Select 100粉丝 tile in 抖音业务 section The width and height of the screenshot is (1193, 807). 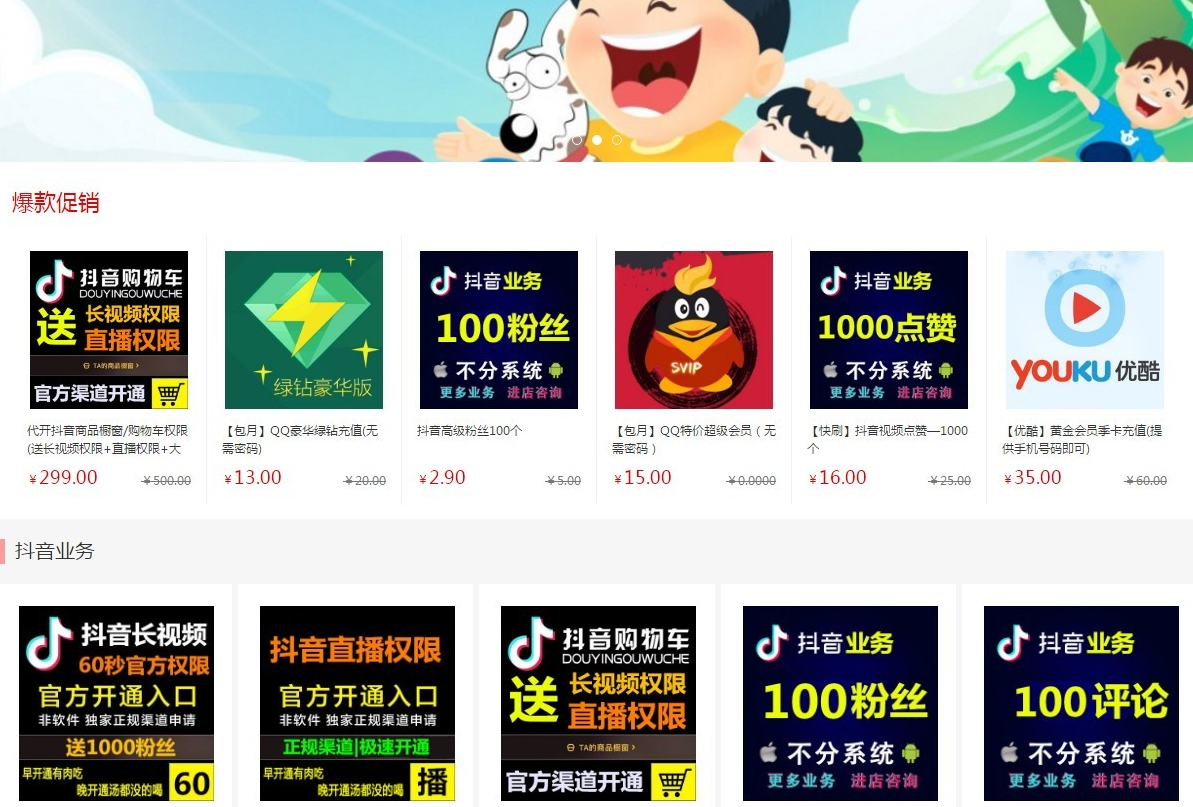tap(840, 703)
